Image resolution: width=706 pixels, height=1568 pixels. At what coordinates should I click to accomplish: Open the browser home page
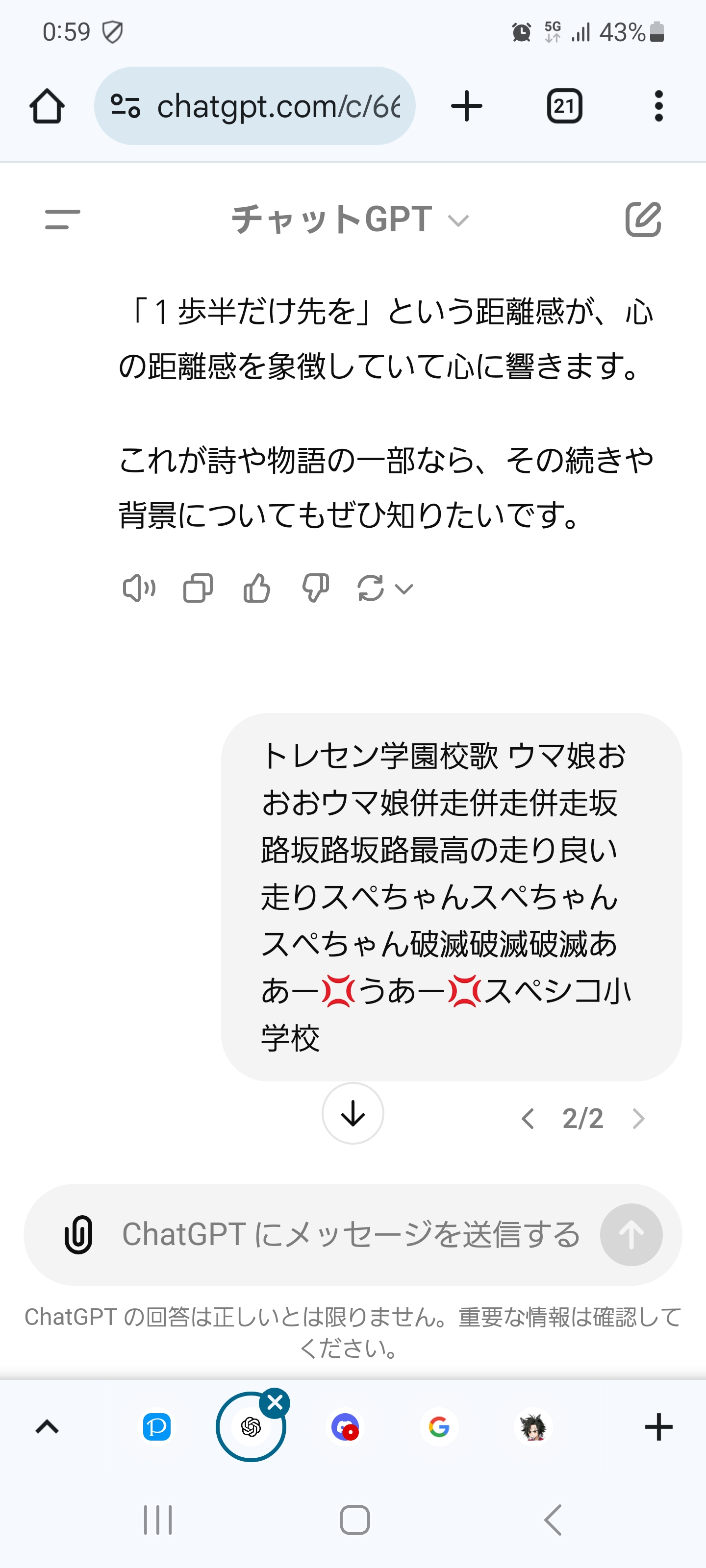(x=47, y=106)
